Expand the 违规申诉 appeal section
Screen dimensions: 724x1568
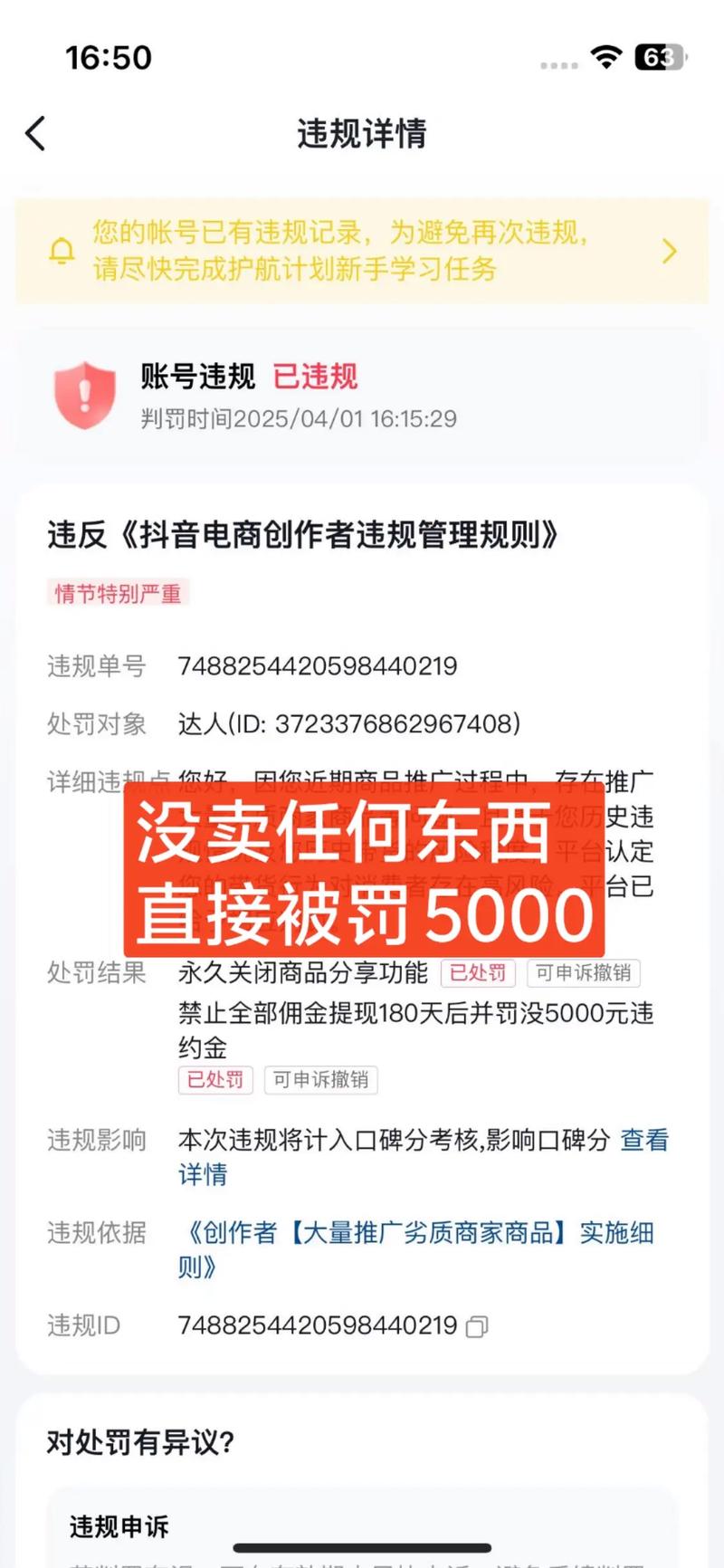click(x=119, y=1526)
